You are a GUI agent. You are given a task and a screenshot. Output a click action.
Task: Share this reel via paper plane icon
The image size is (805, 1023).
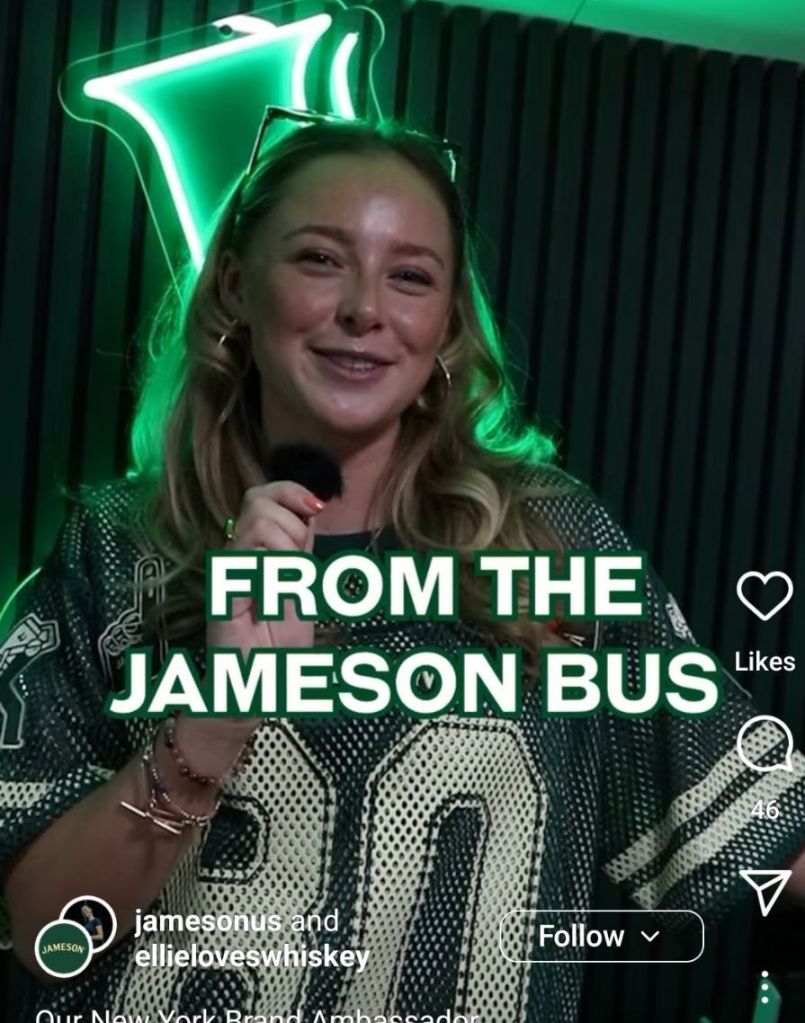765,890
